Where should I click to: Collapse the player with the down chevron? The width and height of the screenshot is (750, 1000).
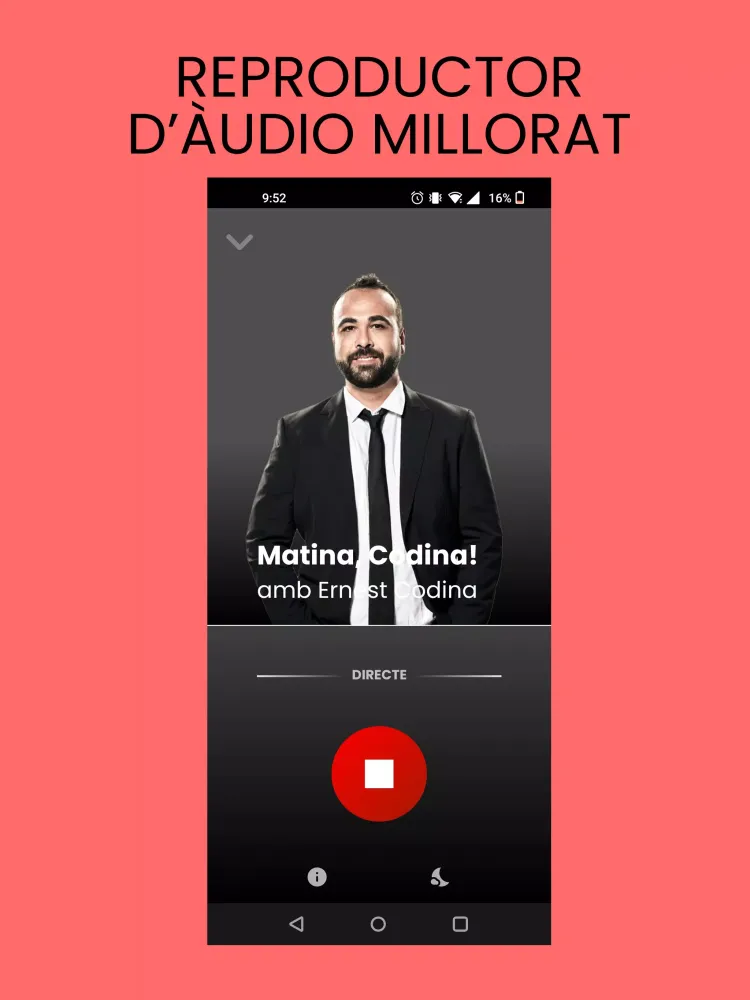coord(239,243)
